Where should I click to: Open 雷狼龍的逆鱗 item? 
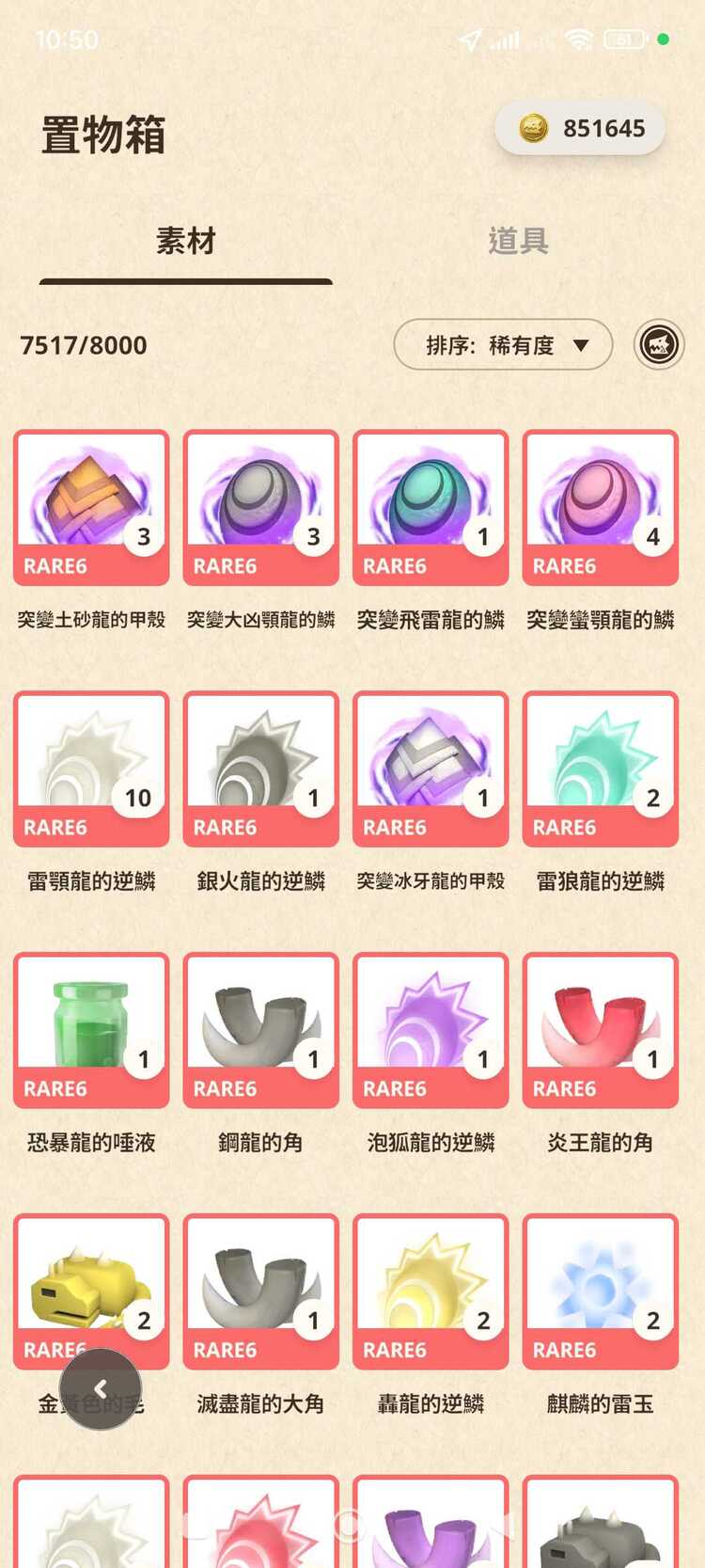click(x=600, y=769)
